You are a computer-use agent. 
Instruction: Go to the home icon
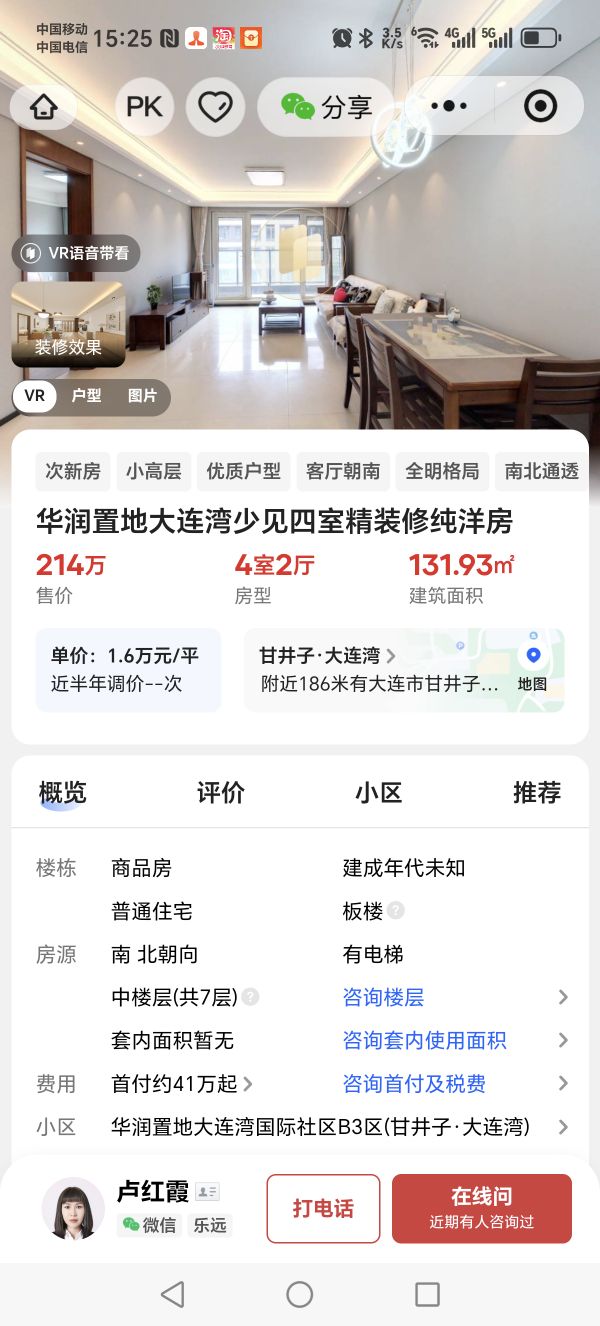point(44,107)
